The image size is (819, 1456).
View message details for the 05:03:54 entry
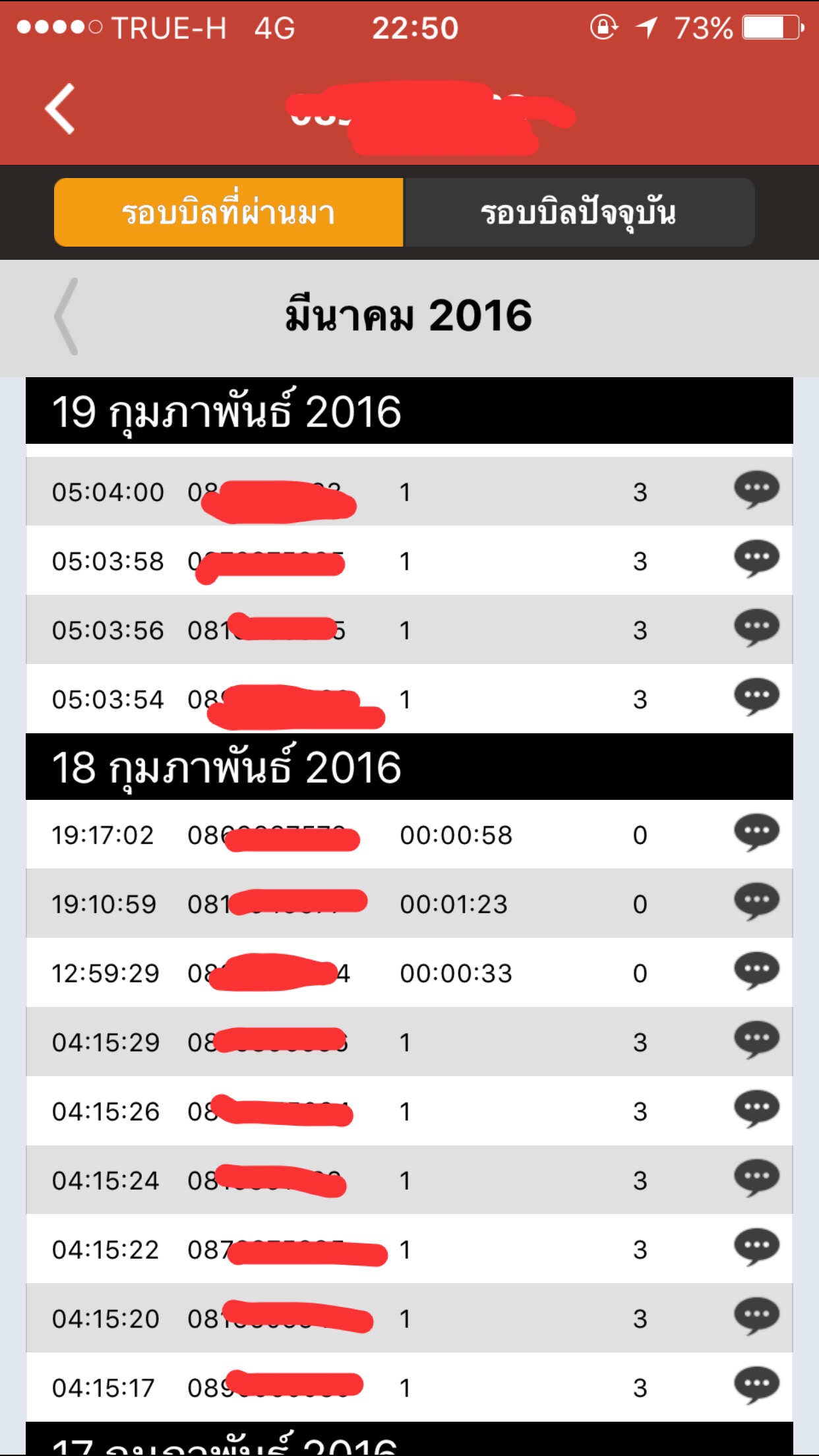coord(756,697)
